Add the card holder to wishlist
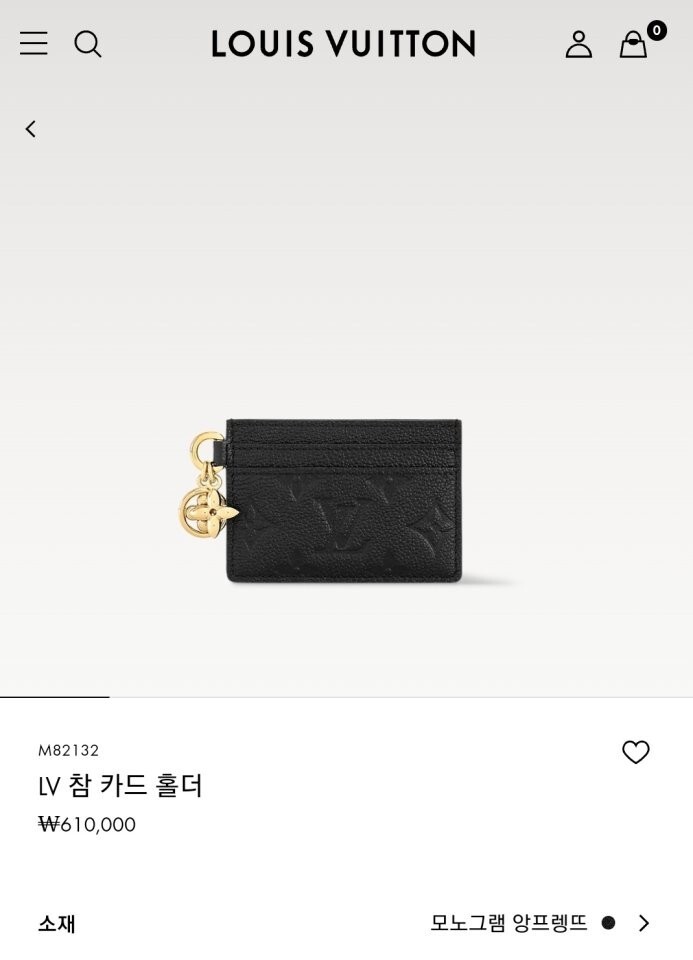This screenshot has height=960, width=693. point(635,752)
